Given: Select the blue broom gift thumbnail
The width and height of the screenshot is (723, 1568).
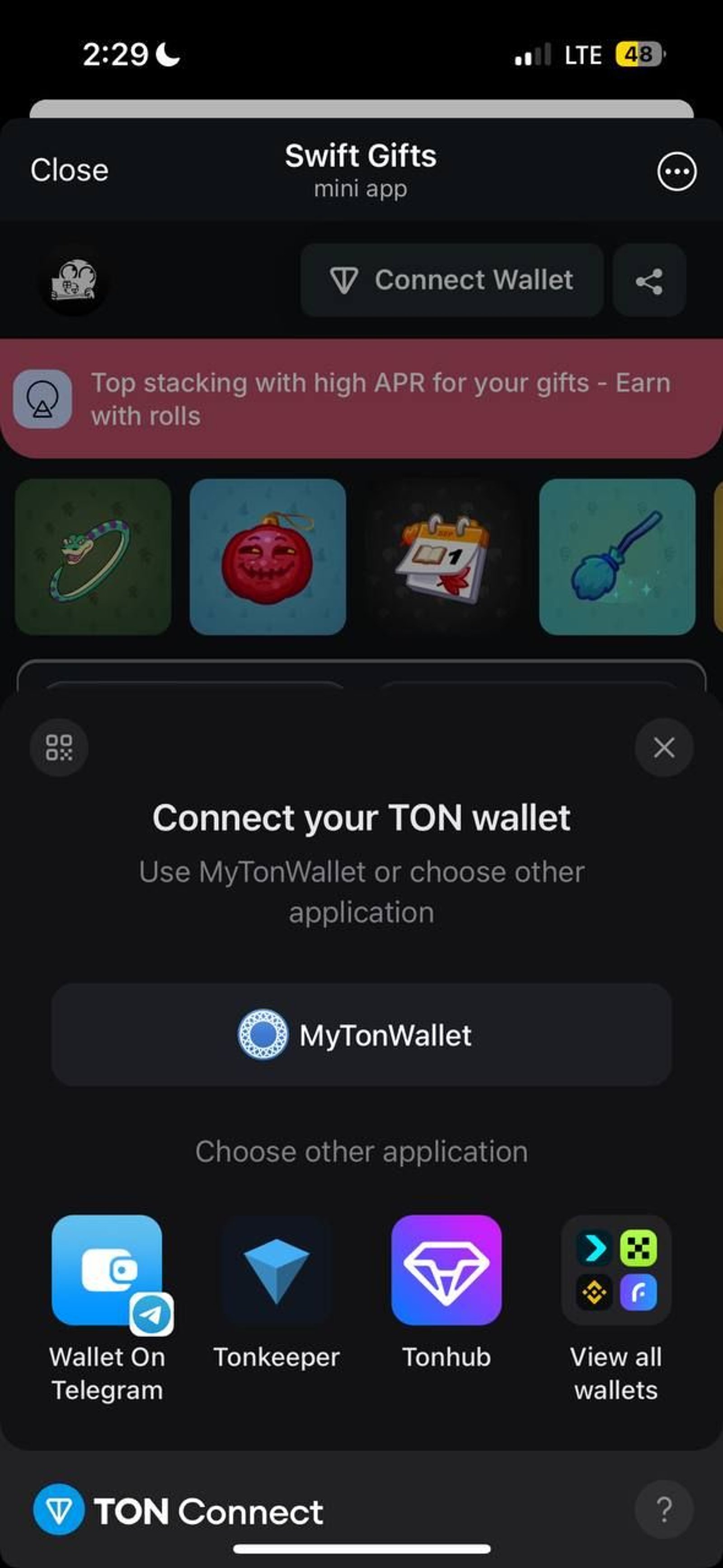Looking at the screenshot, I should pyautogui.click(x=616, y=557).
